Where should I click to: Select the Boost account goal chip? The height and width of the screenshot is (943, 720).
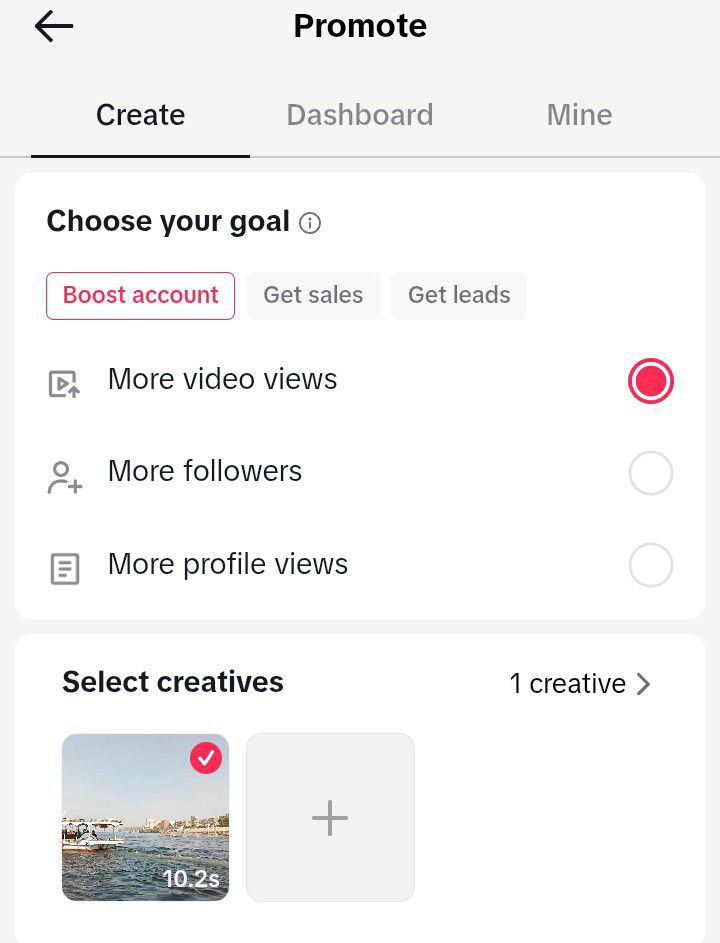pyautogui.click(x=140, y=295)
